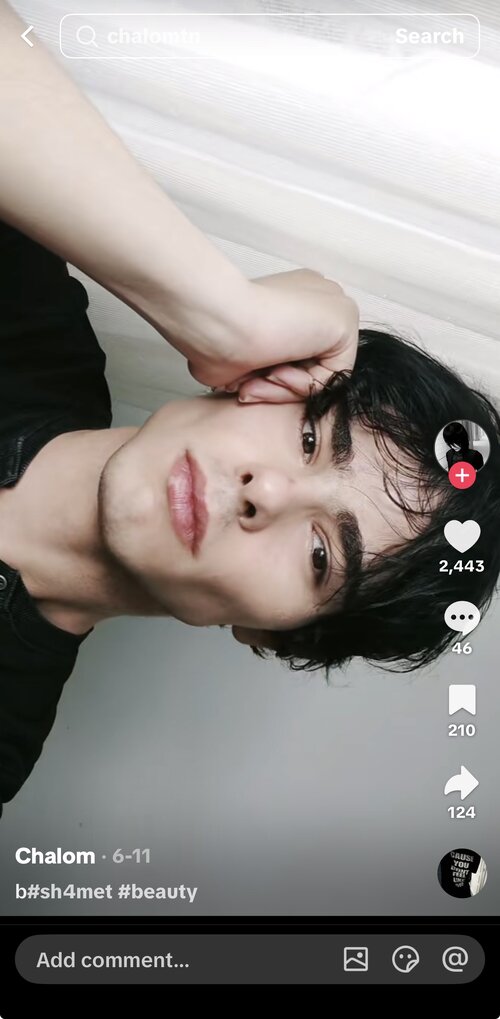The width and height of the screenshot is (500, 1019).
Task: Open the emoji sticker picker
Action: 406,959
